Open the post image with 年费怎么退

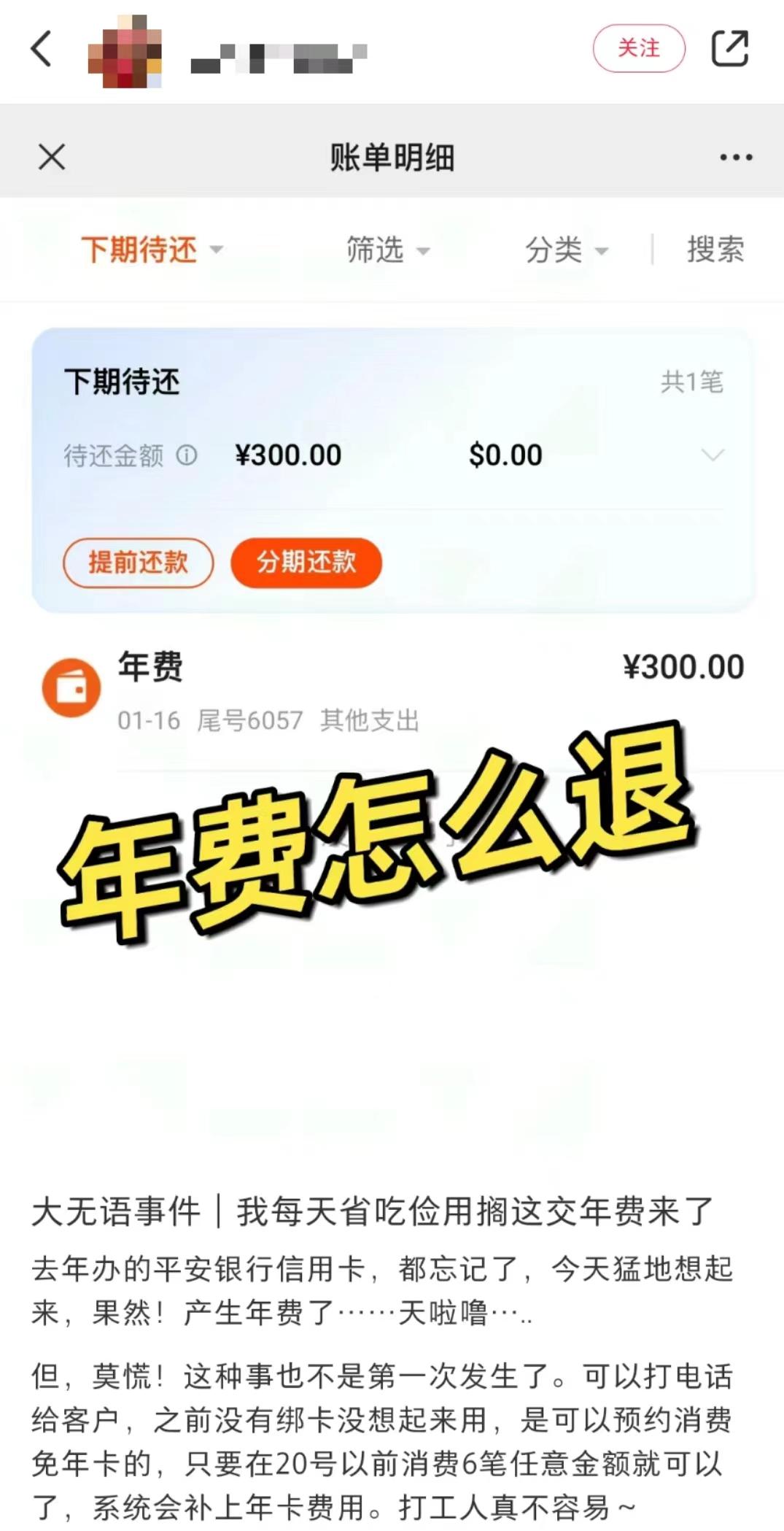click(392, 839)
